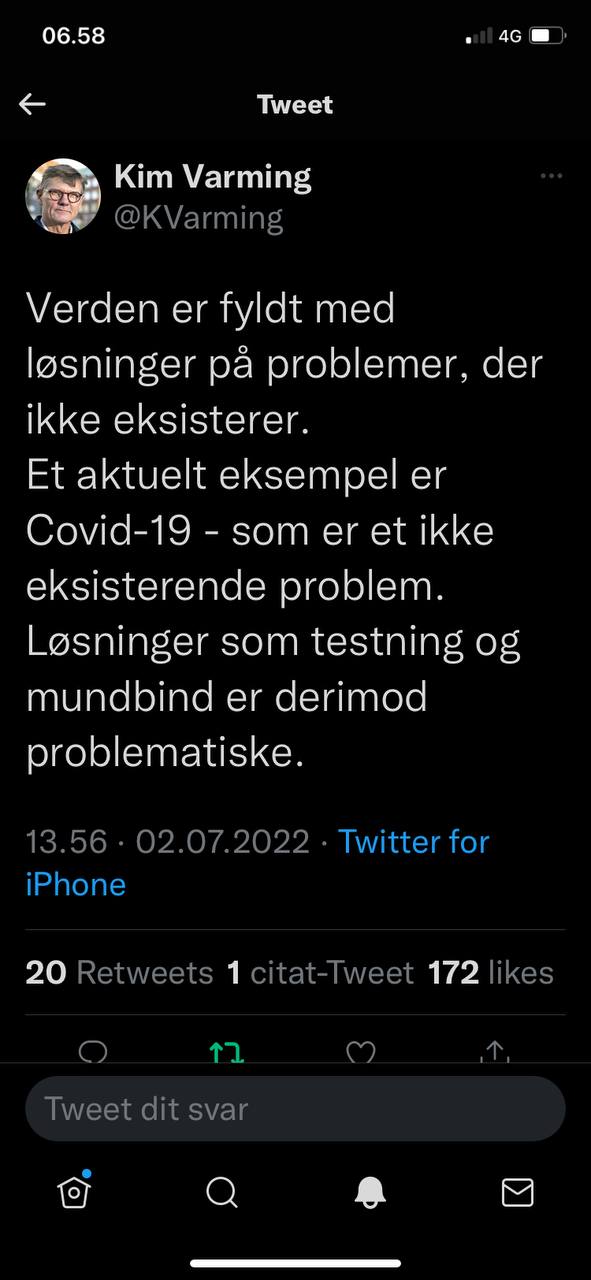Viewport: 591px width, 1280px height.
Task: Open the notifications bell tab
Action: 370,1192
